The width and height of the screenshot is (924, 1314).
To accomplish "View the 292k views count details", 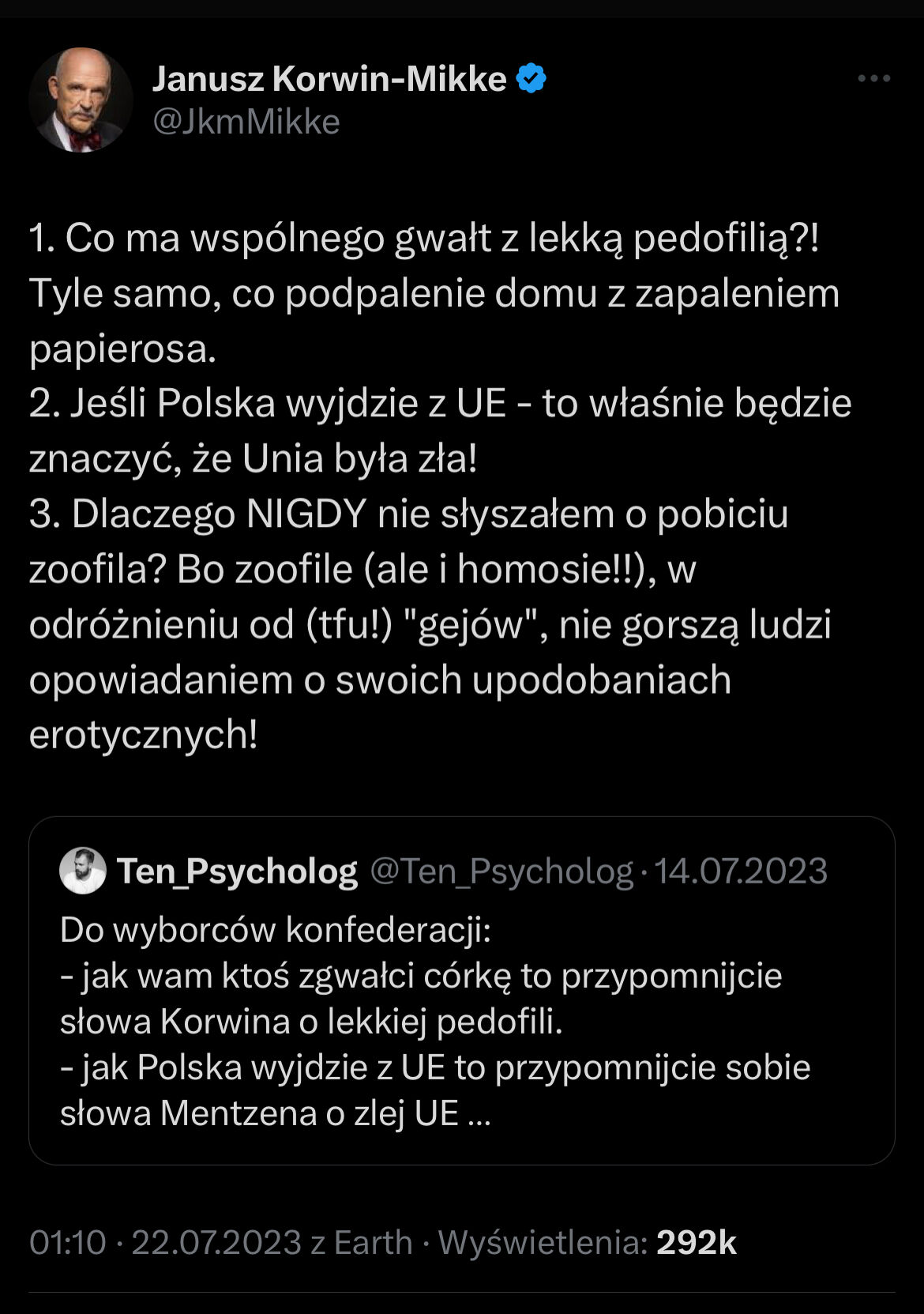I will (x=695, y=1243).
